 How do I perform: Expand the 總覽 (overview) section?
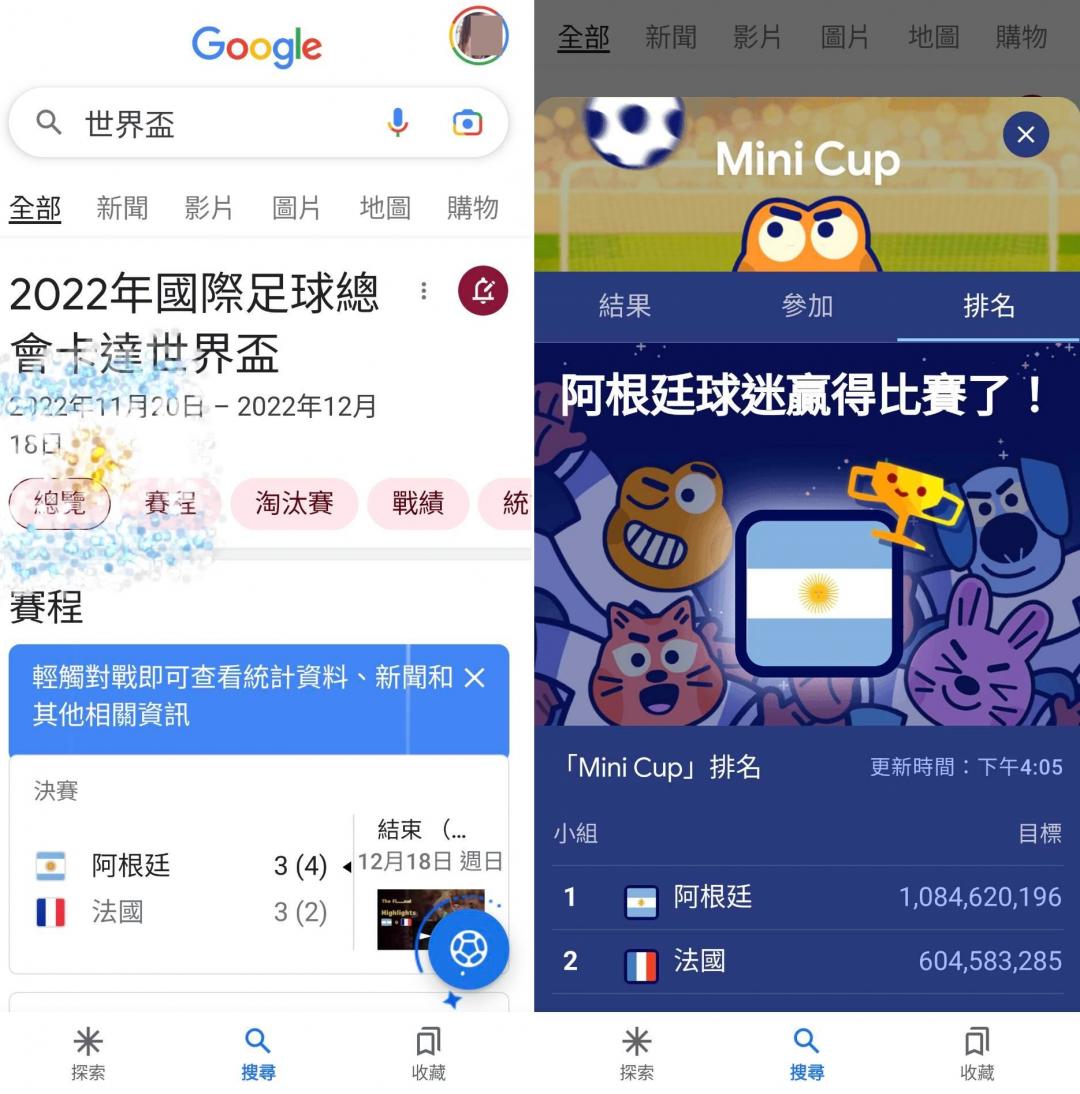[60, 505]
